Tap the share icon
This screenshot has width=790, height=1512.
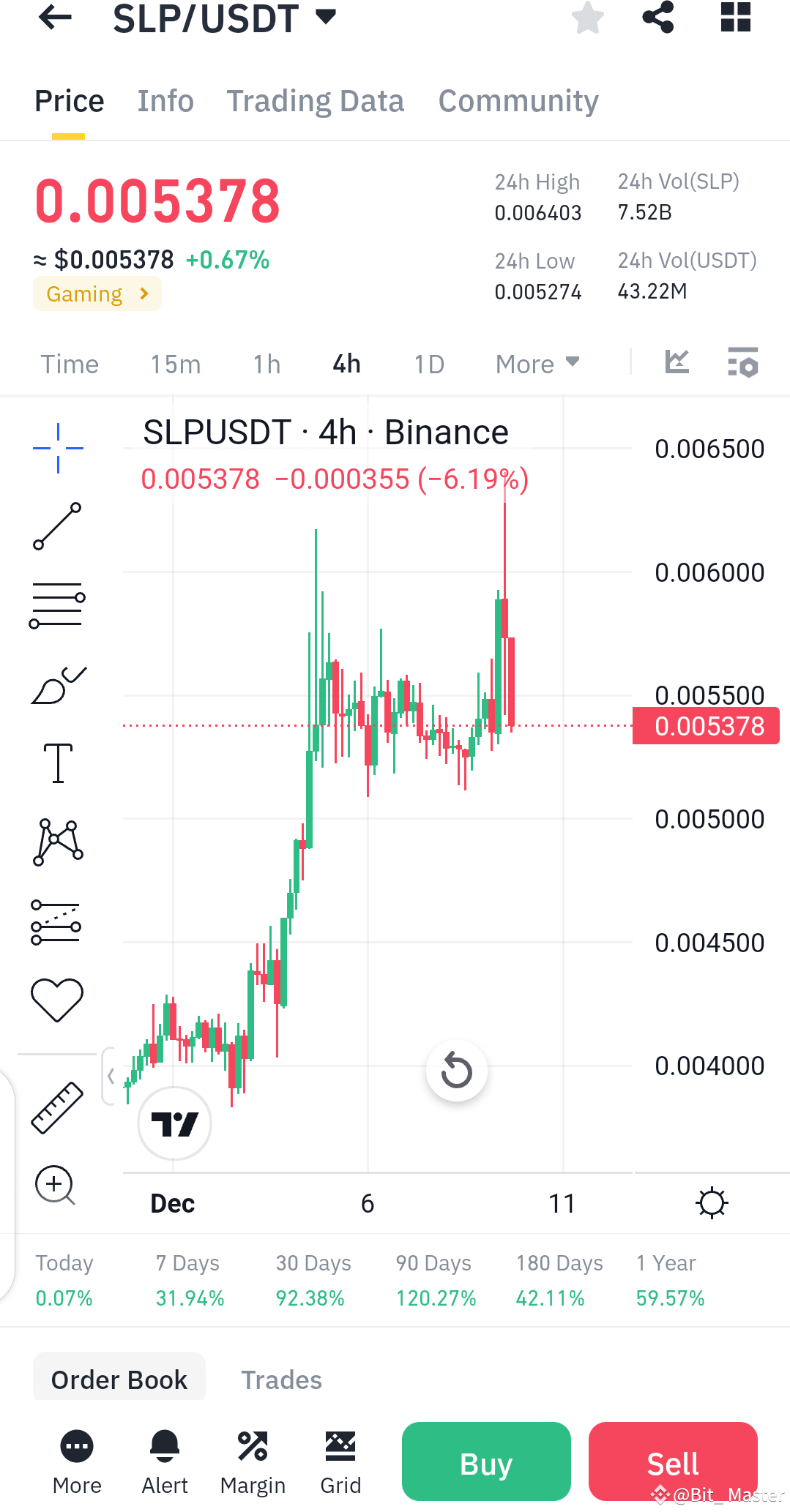coord(658,18)
